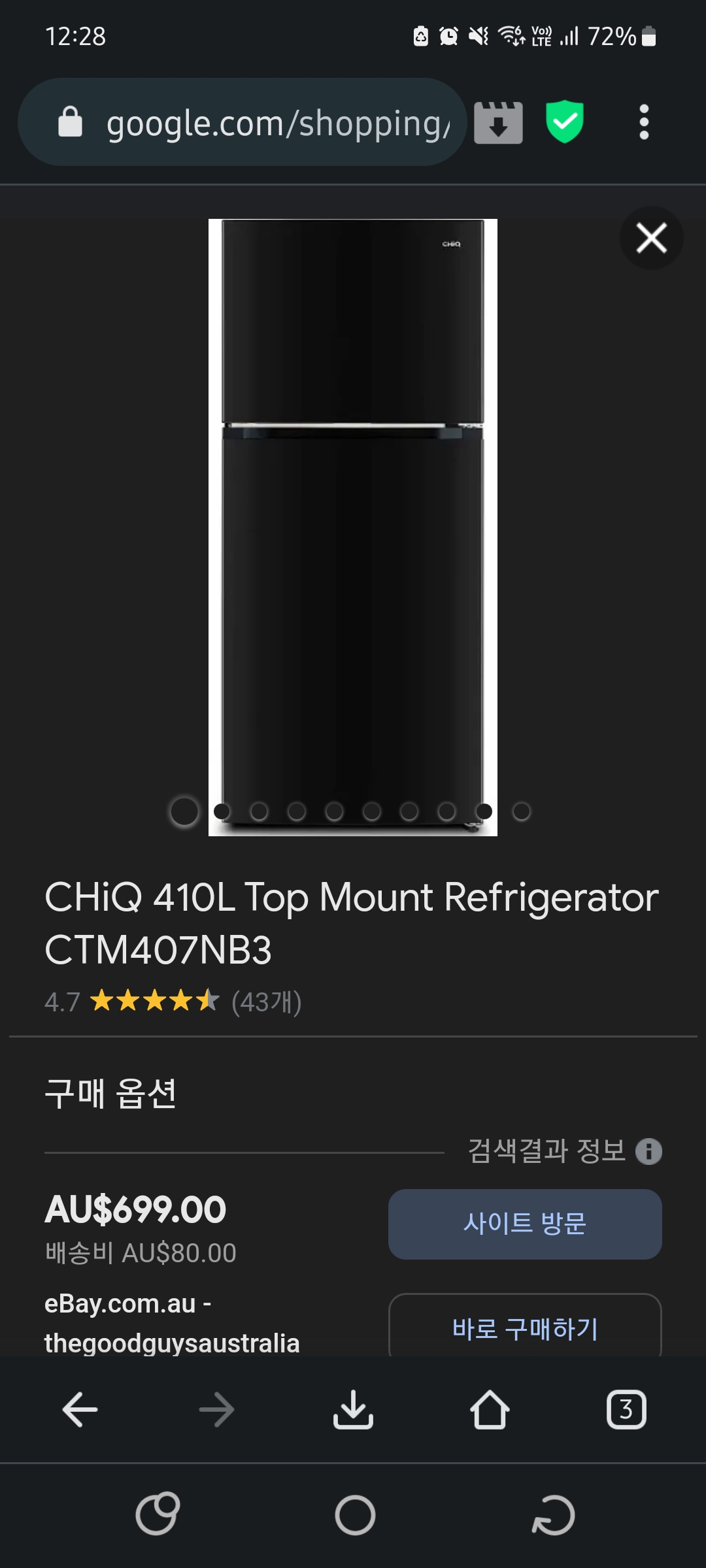Tap the green security shield icon
The height and width of the screenshot is (1568, 706).
[x=564, y=122]
